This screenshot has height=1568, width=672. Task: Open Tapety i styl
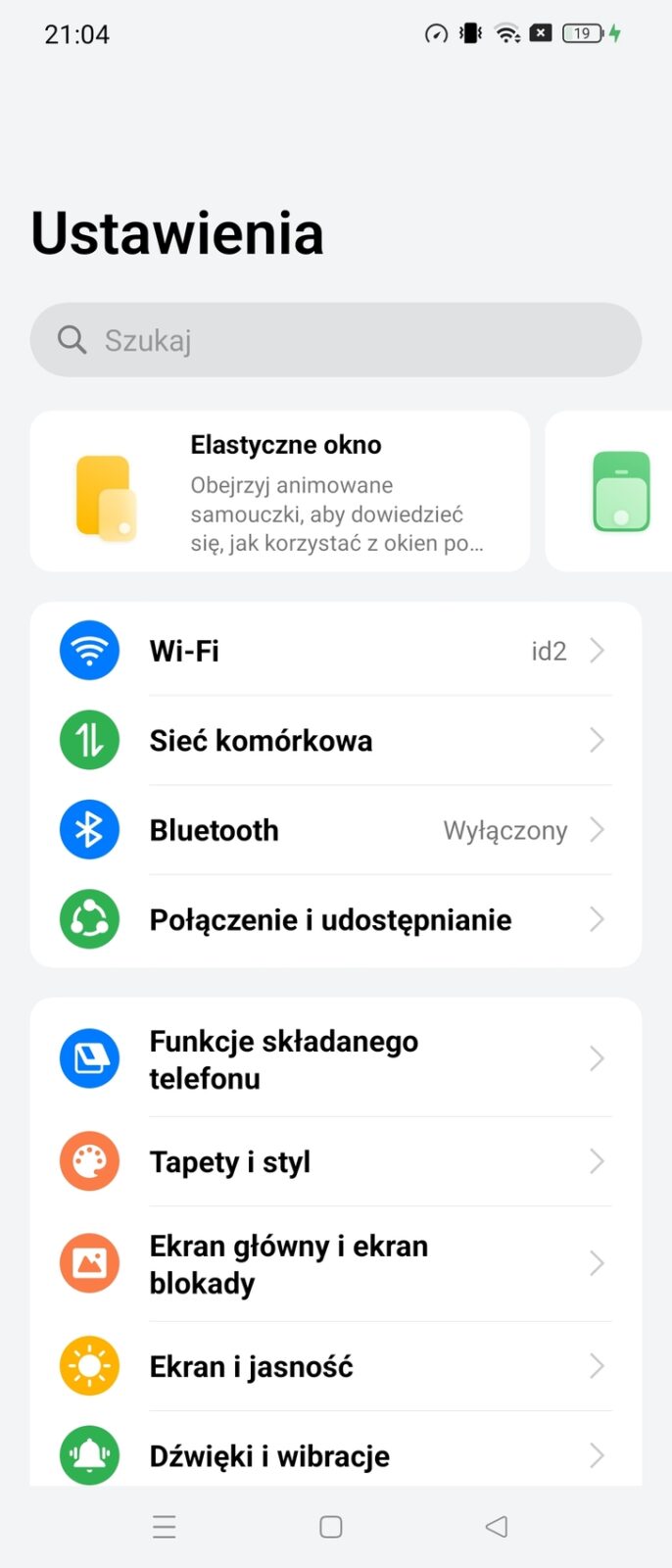tap(336, 1161)
